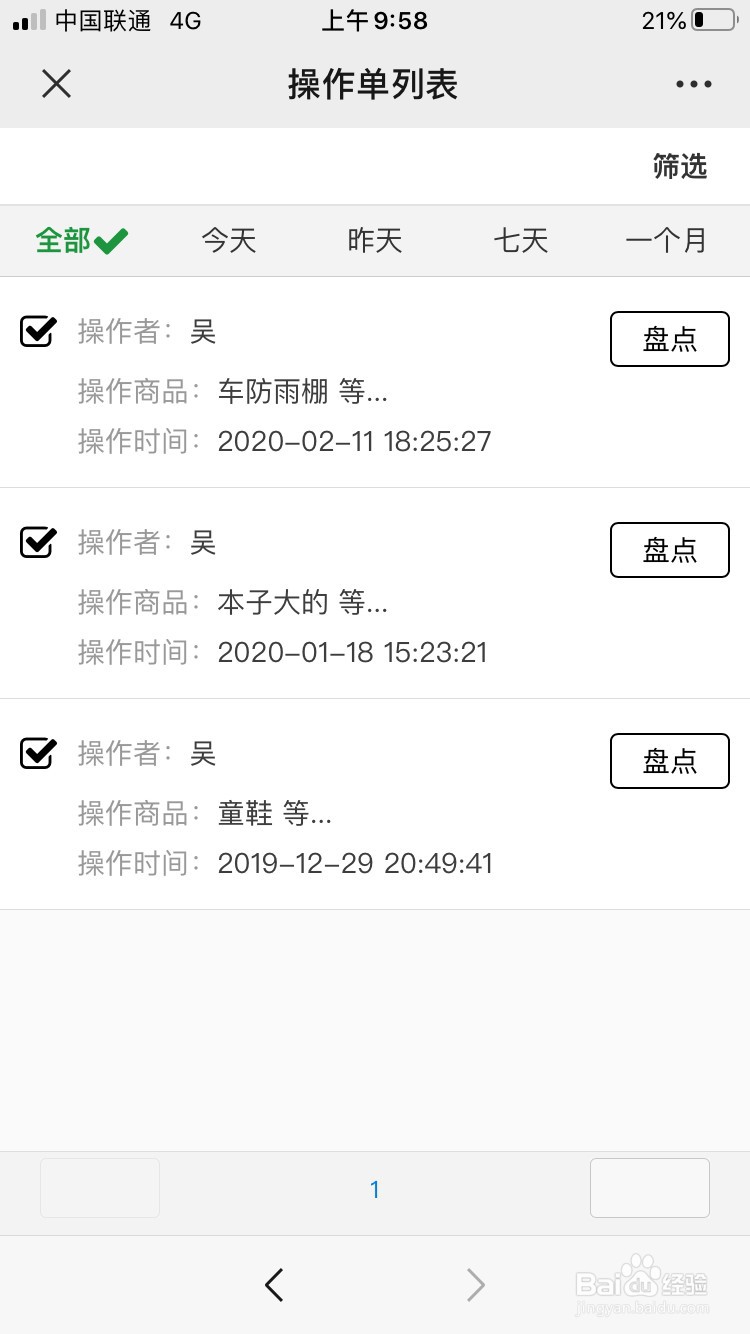Close the page with the X icon
The image size is (750, 1334).
tap(56, 84)
